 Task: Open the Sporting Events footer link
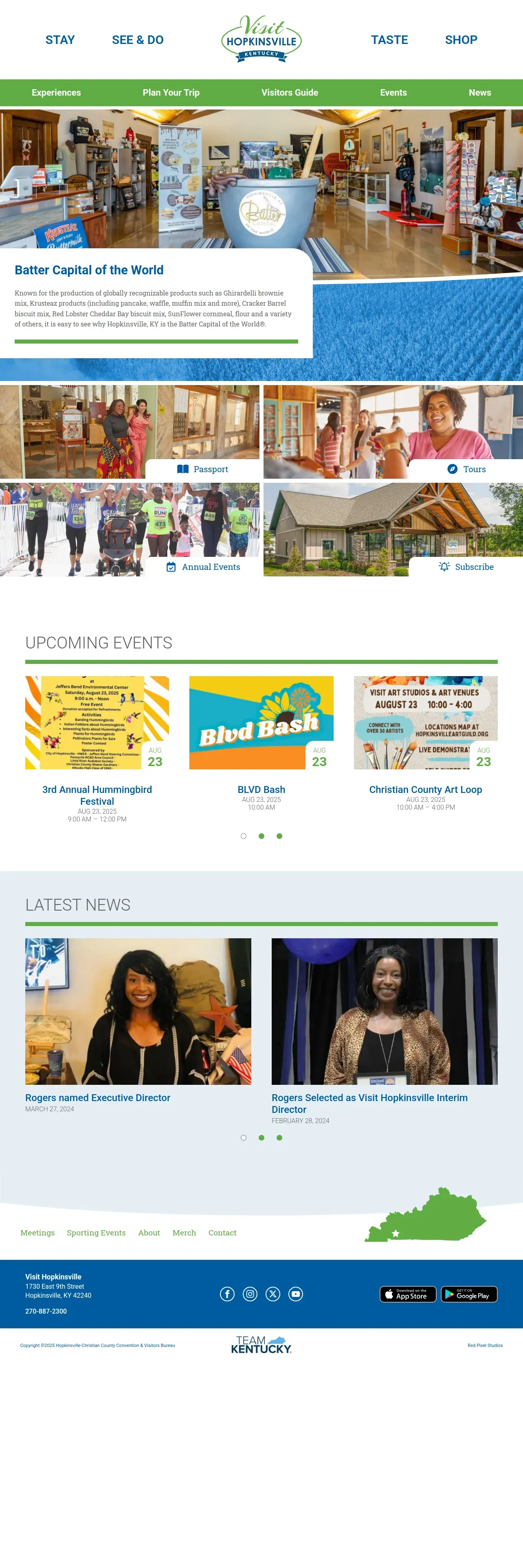click(x=96, y=1233)
